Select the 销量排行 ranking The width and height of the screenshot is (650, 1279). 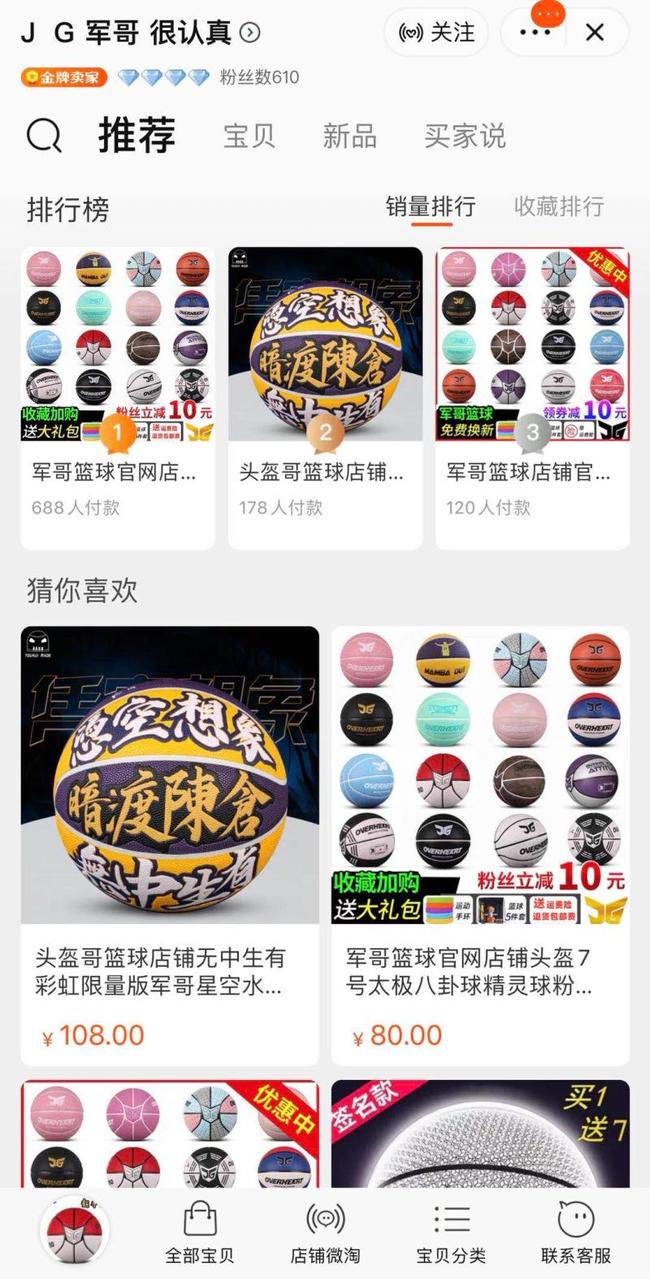[431, 206]
